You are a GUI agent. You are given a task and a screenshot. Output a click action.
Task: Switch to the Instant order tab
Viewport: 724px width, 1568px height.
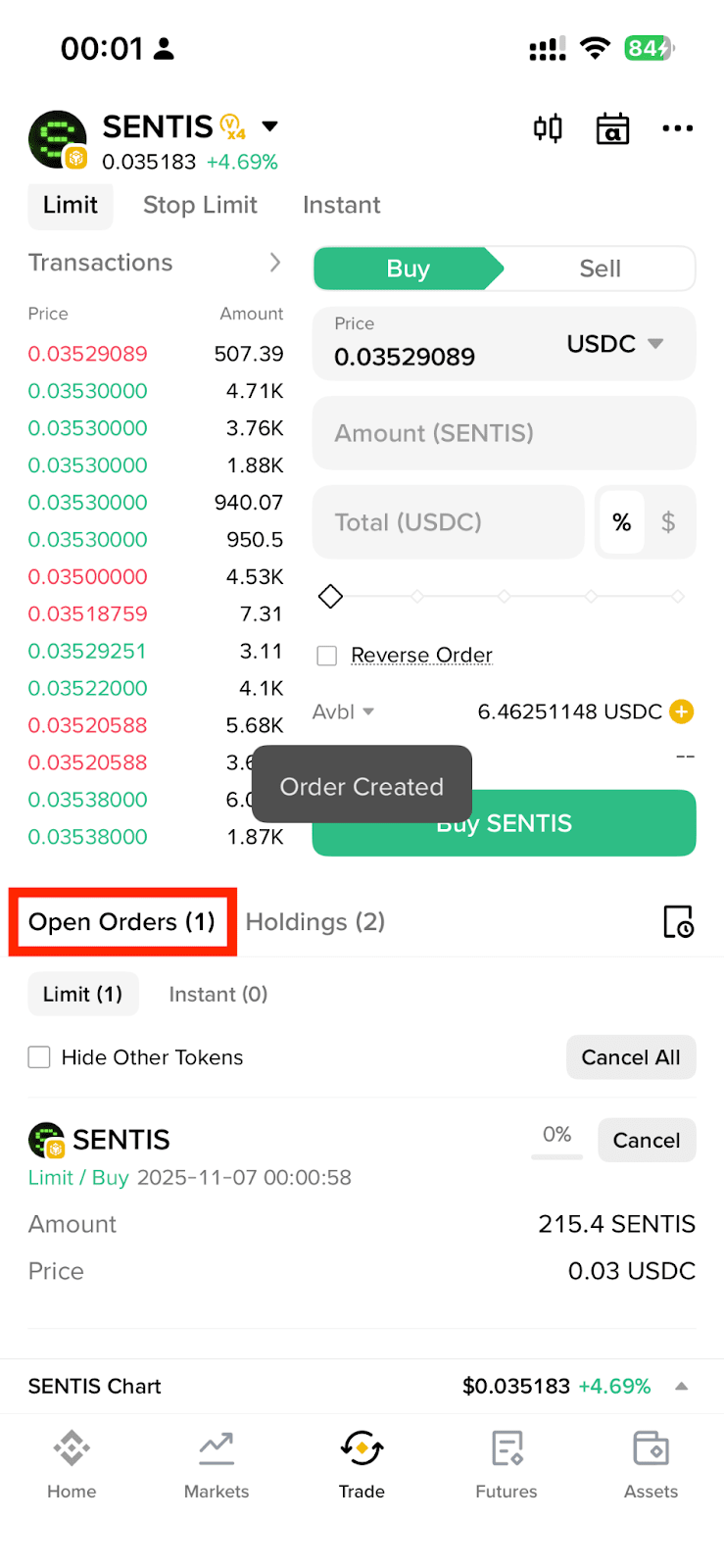coord(341,205)
